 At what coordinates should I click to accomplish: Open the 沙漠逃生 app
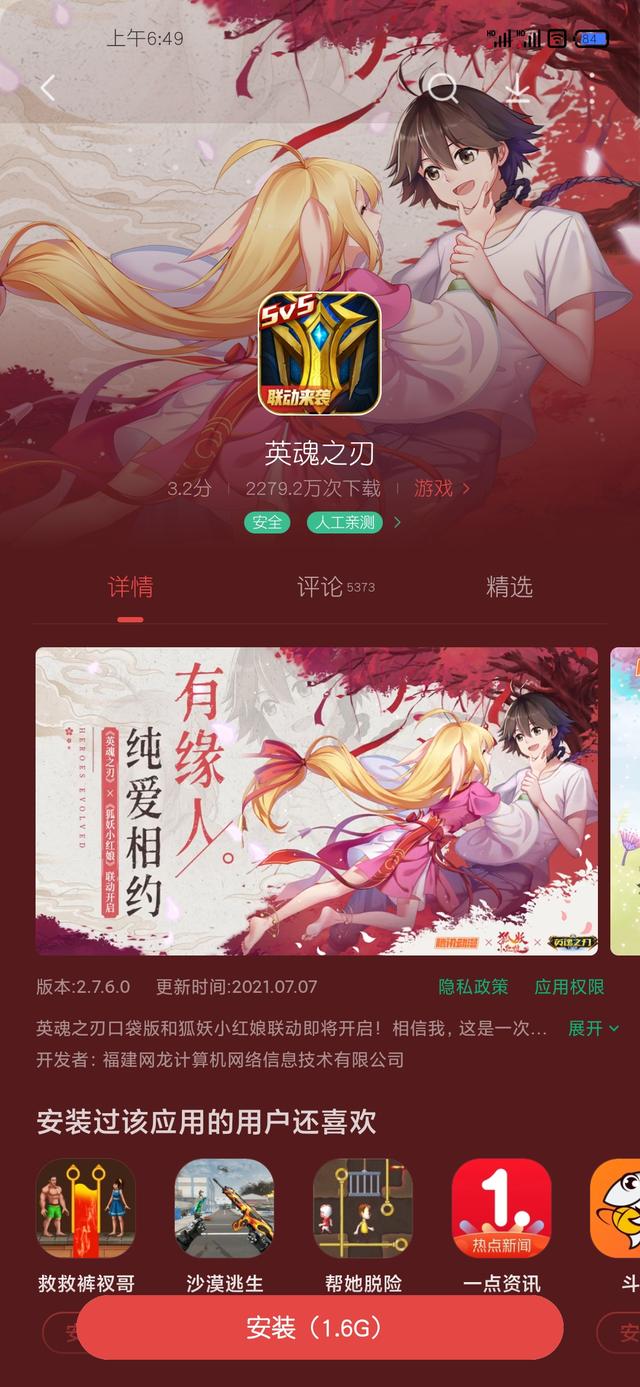click(224, 1208)
